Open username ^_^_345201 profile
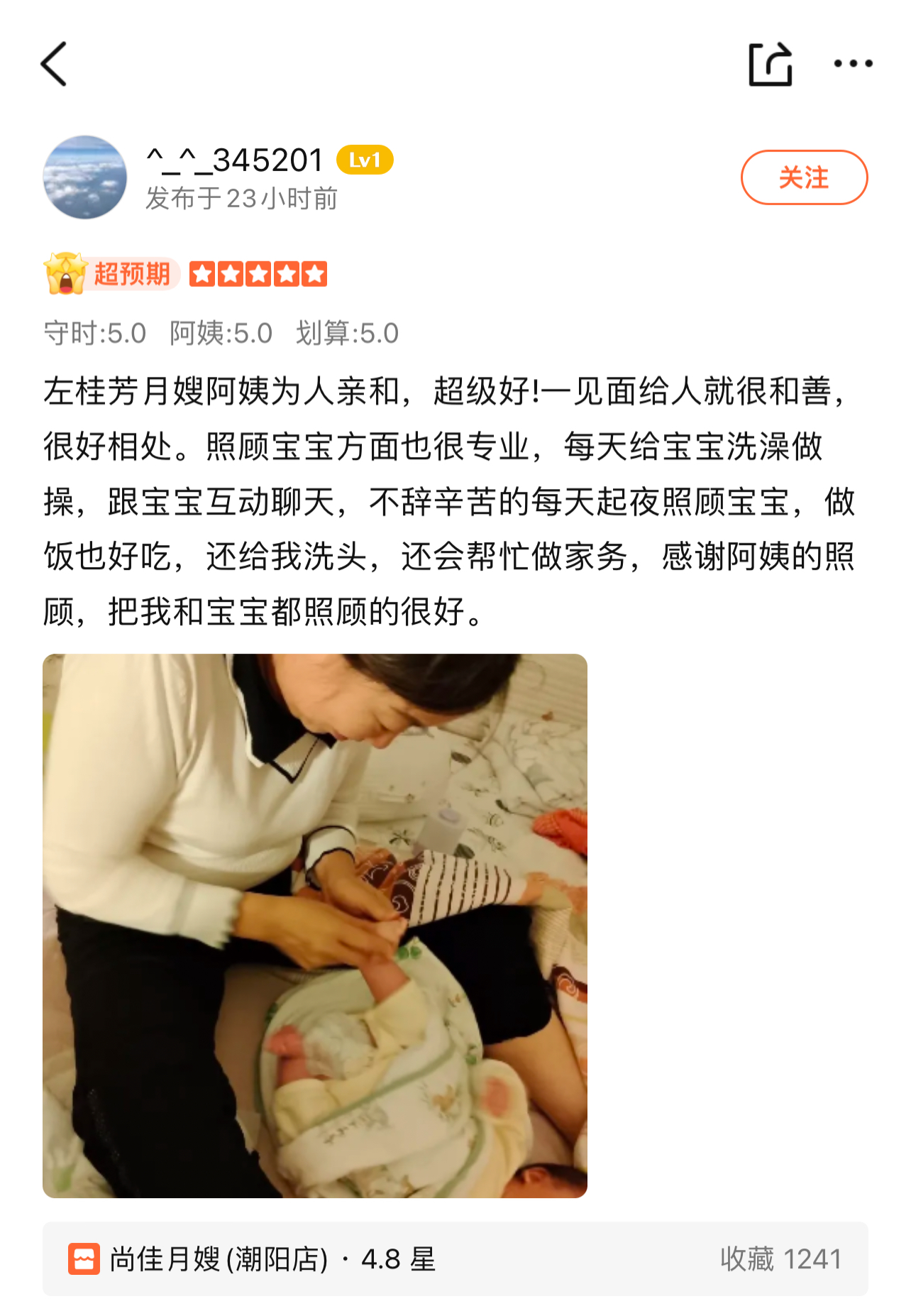The width and height of the screenshot is (911, 1316). click(x=235, y=160)
